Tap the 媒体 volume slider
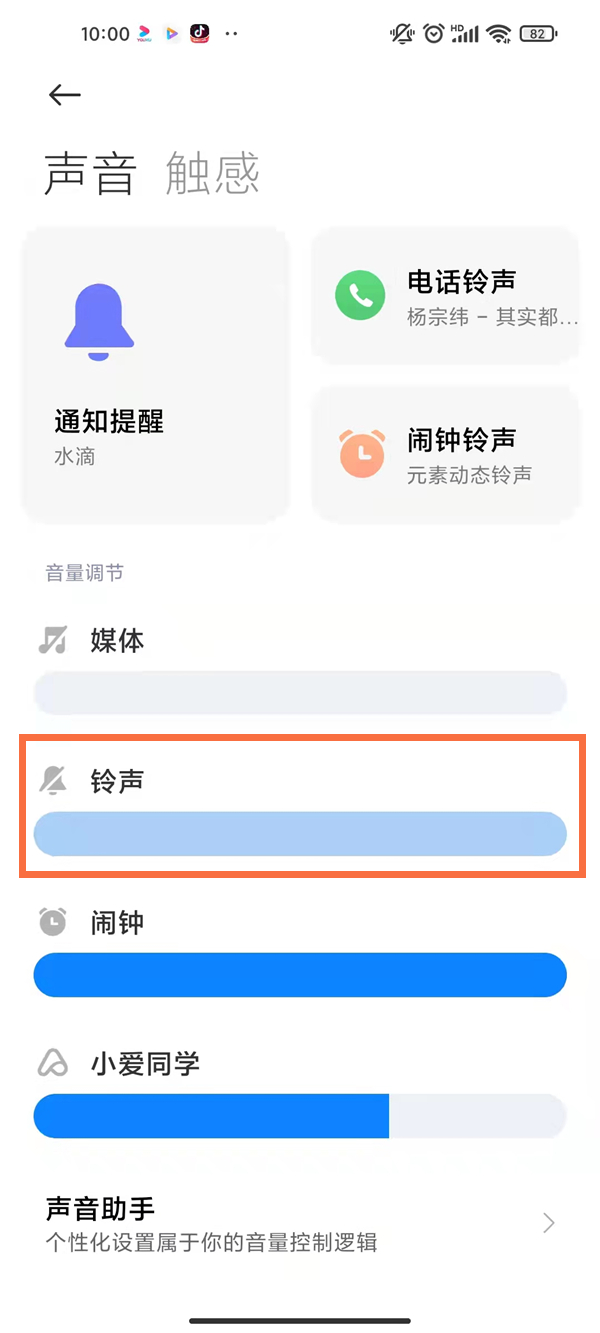 (300, 692)
